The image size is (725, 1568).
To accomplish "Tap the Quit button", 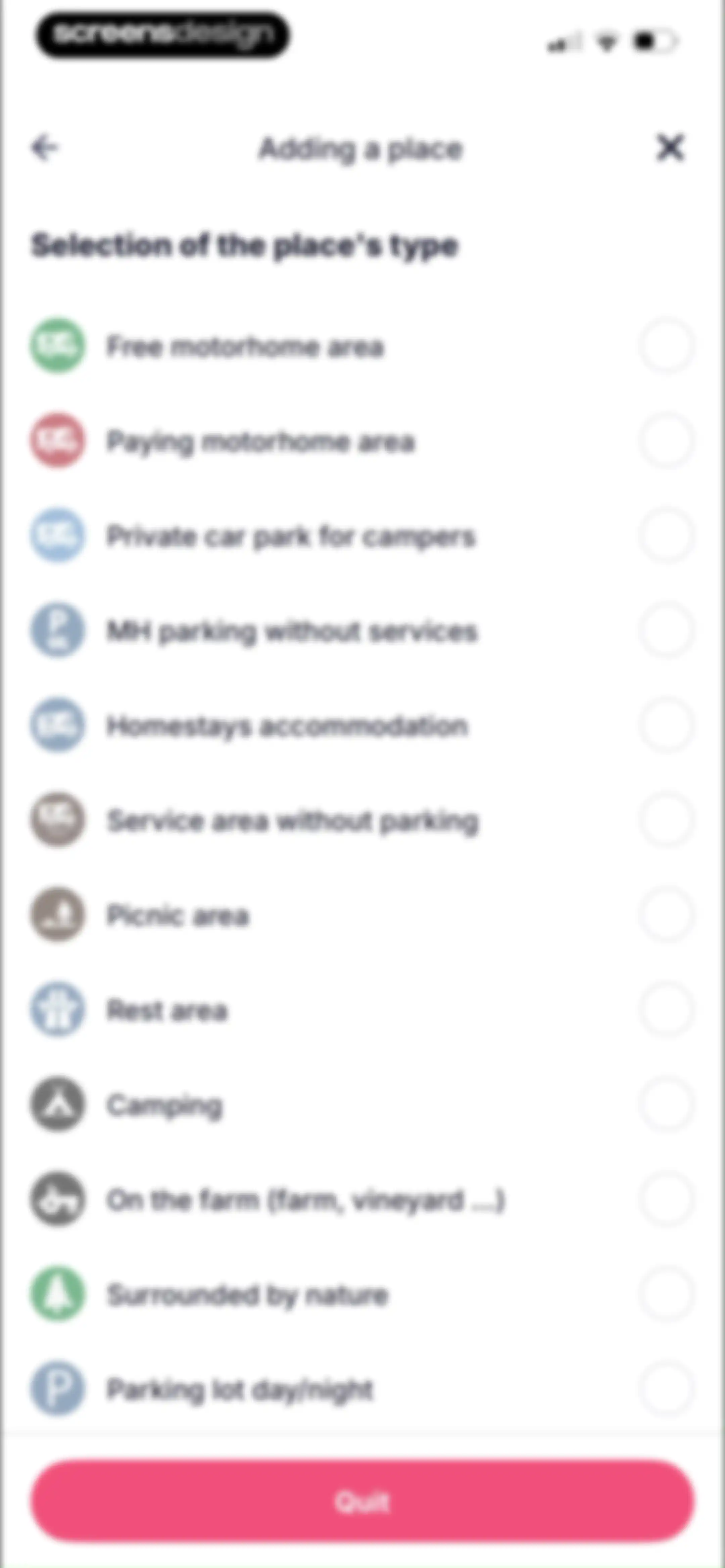I will click(x=362, y=1502).
